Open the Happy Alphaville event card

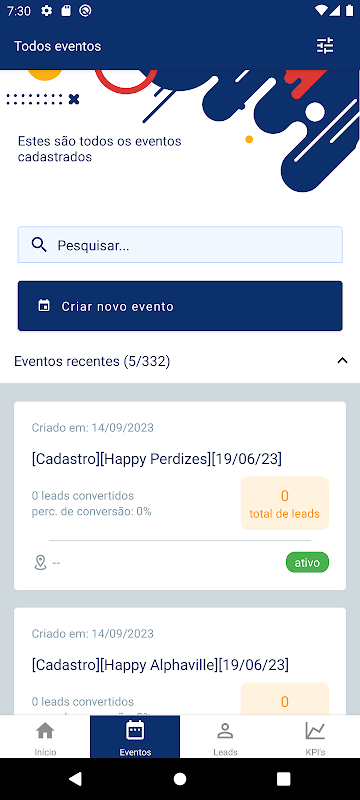[x=180, y=661]
